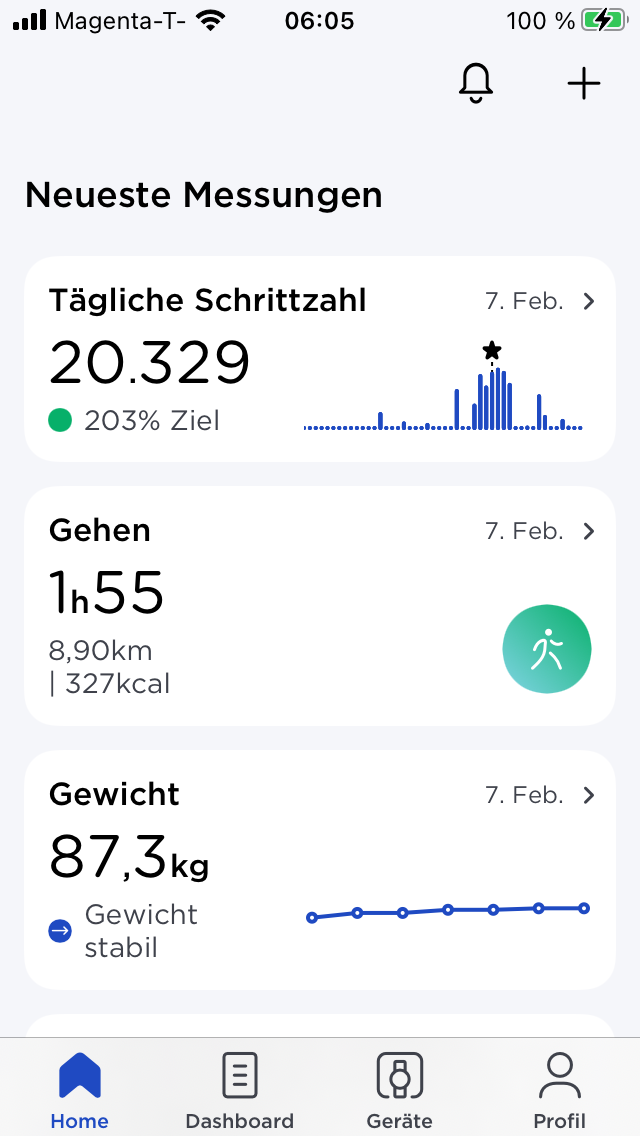Tap the plus icon to add a measurement

point(584,84)
